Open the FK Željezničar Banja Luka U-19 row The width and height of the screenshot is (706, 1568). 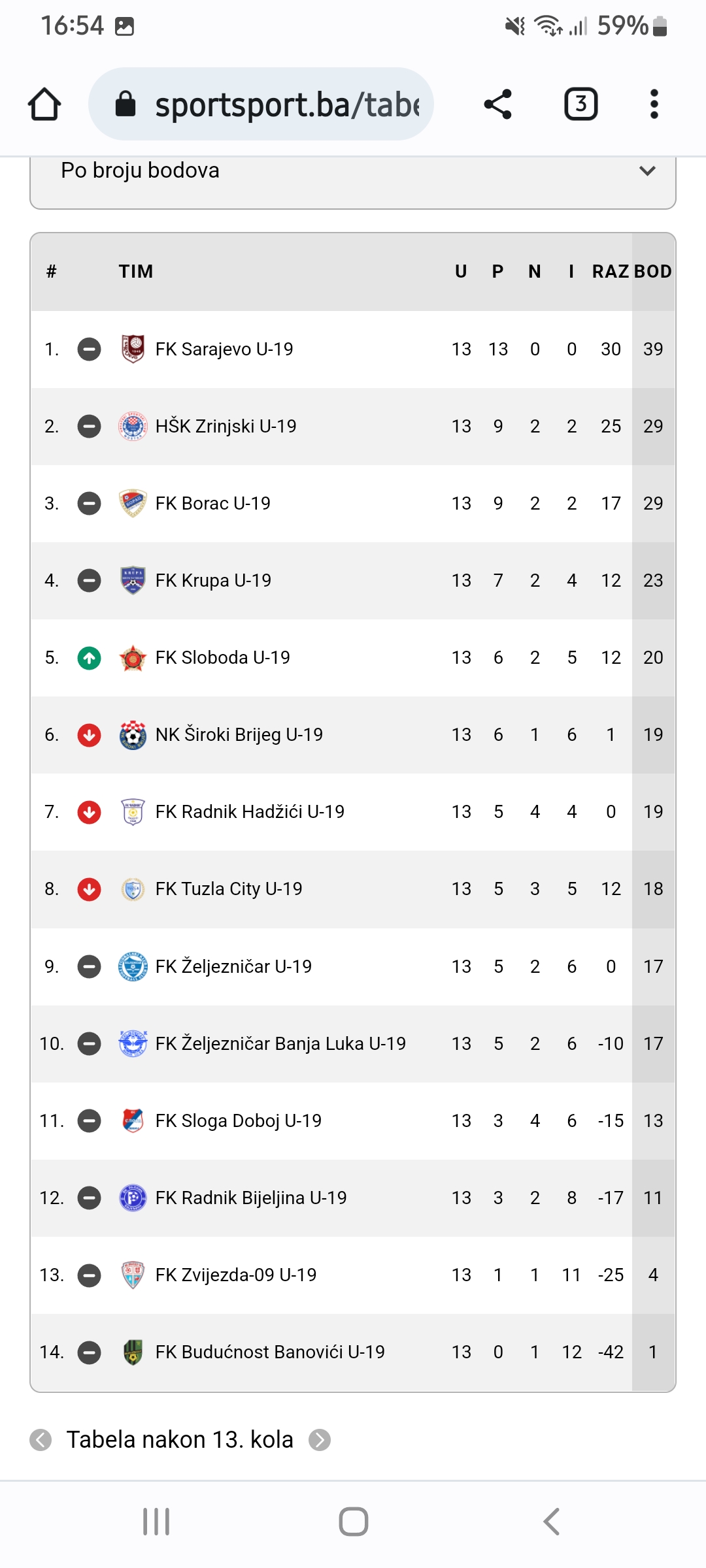(353, 1044)
